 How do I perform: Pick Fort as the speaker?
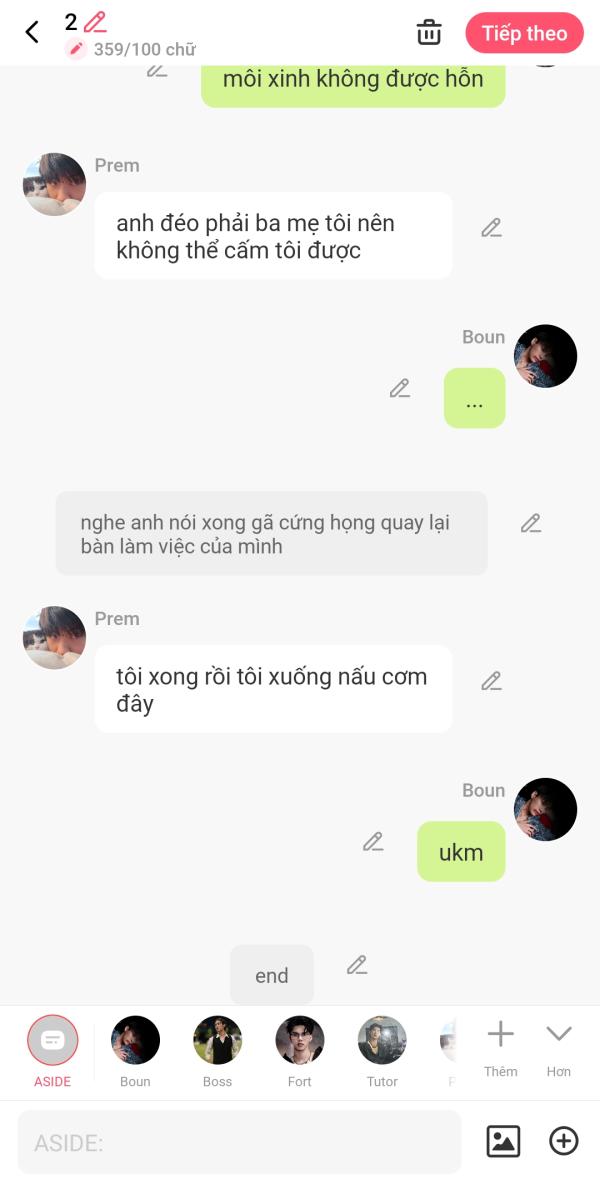pyautogui.click(x=300, y=1051)
